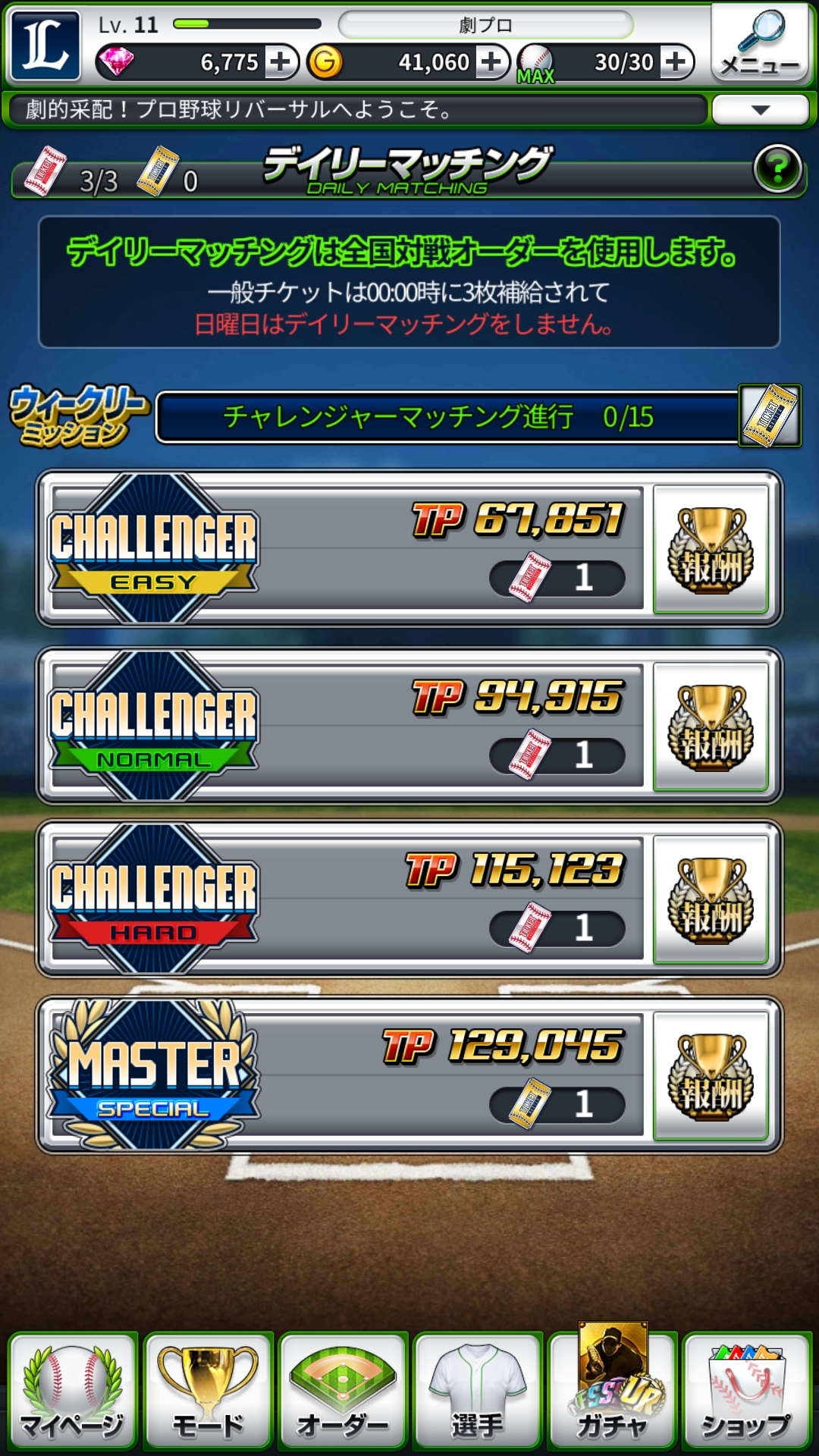Open the メニュー menu with magnifier

[x=761, y=42]
